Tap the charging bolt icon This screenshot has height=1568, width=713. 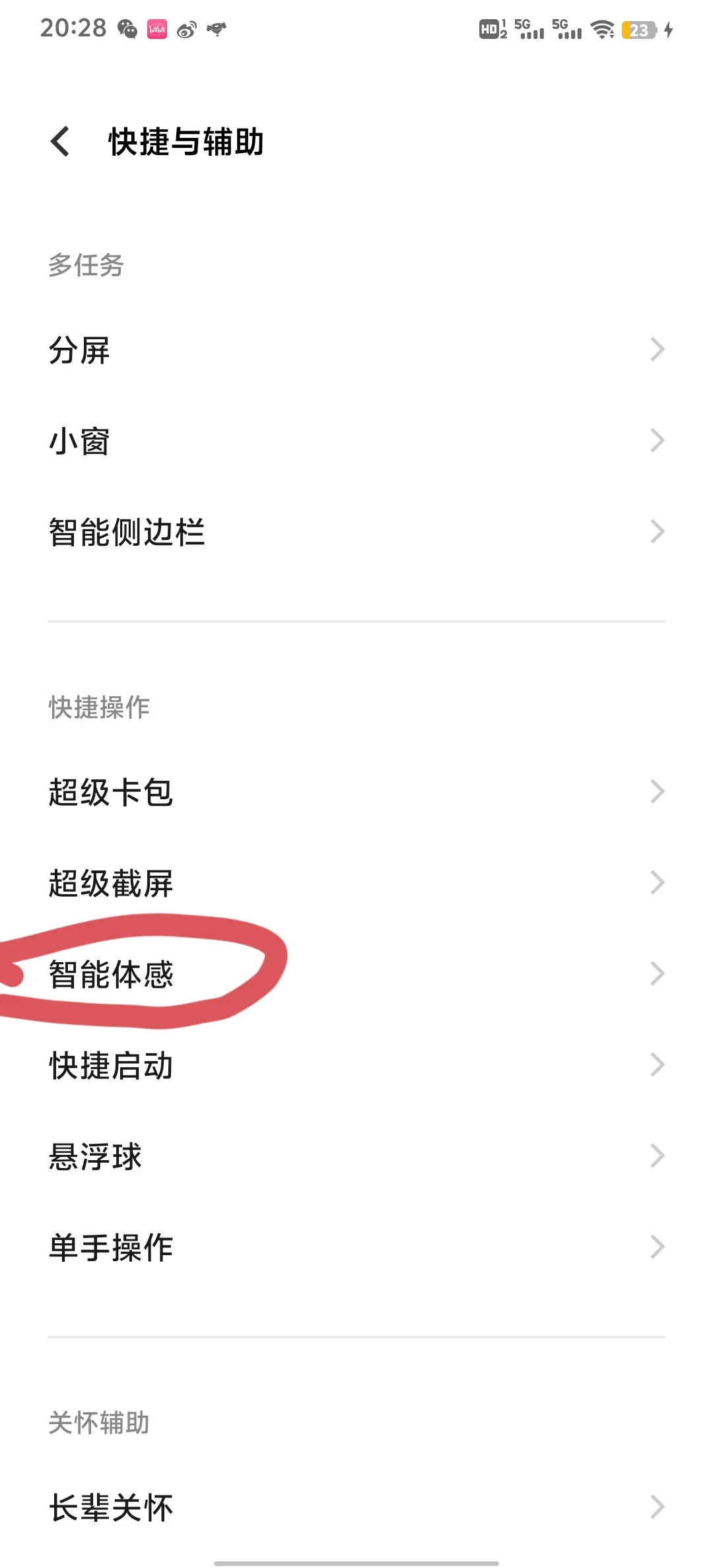668,30
